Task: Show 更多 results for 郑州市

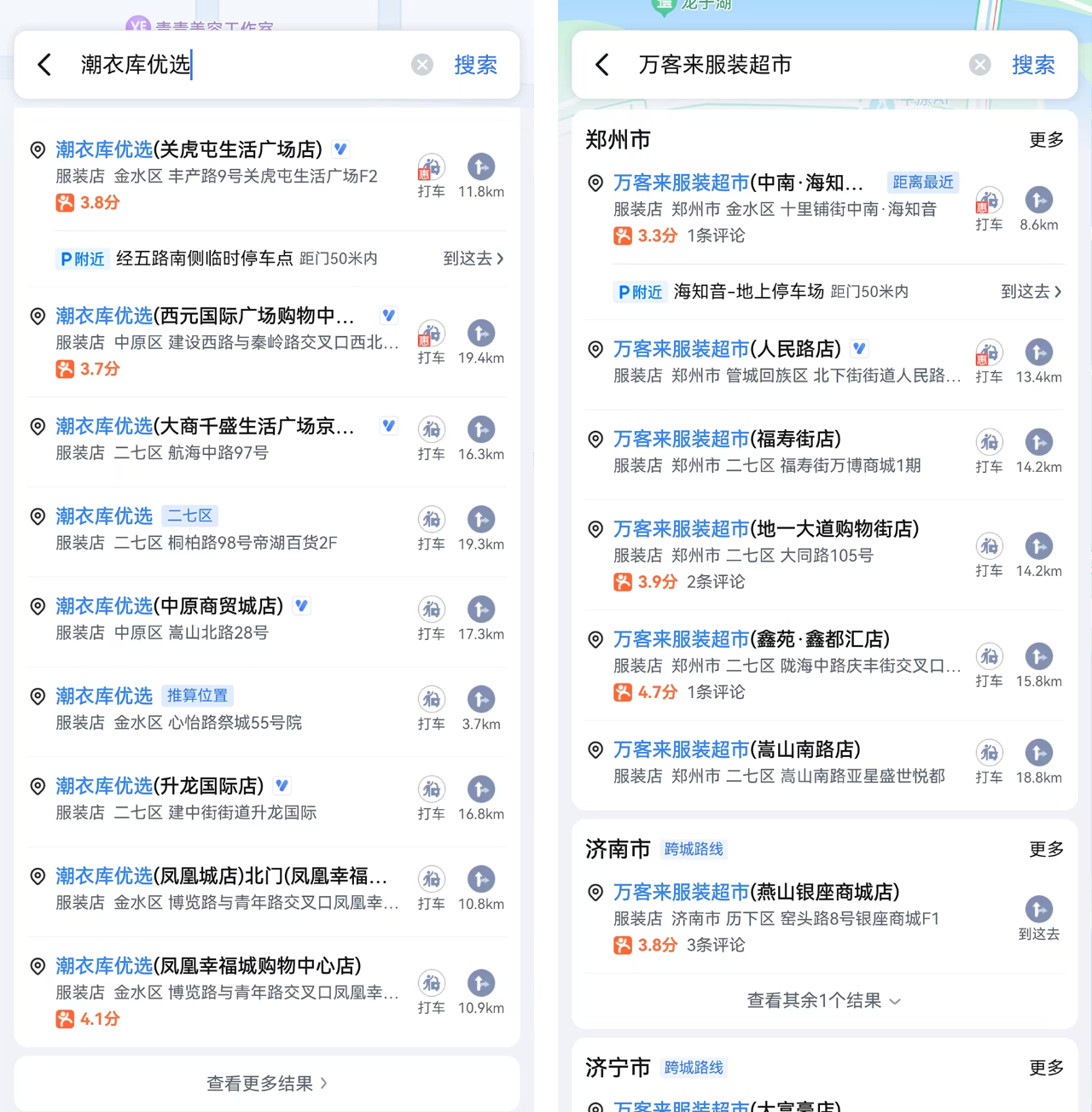Action: (x=1046, y=140)
